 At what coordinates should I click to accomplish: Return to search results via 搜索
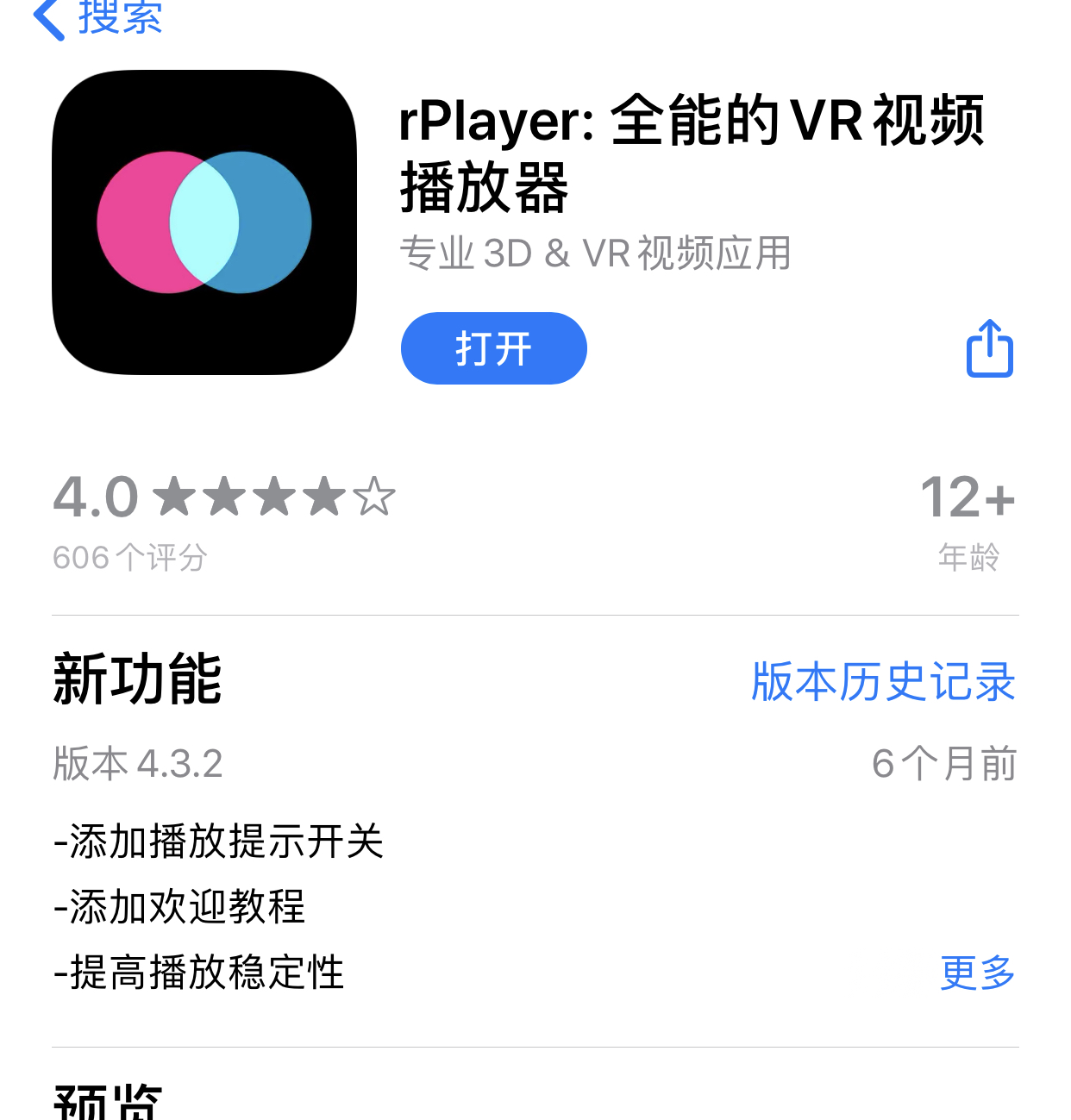120,16
